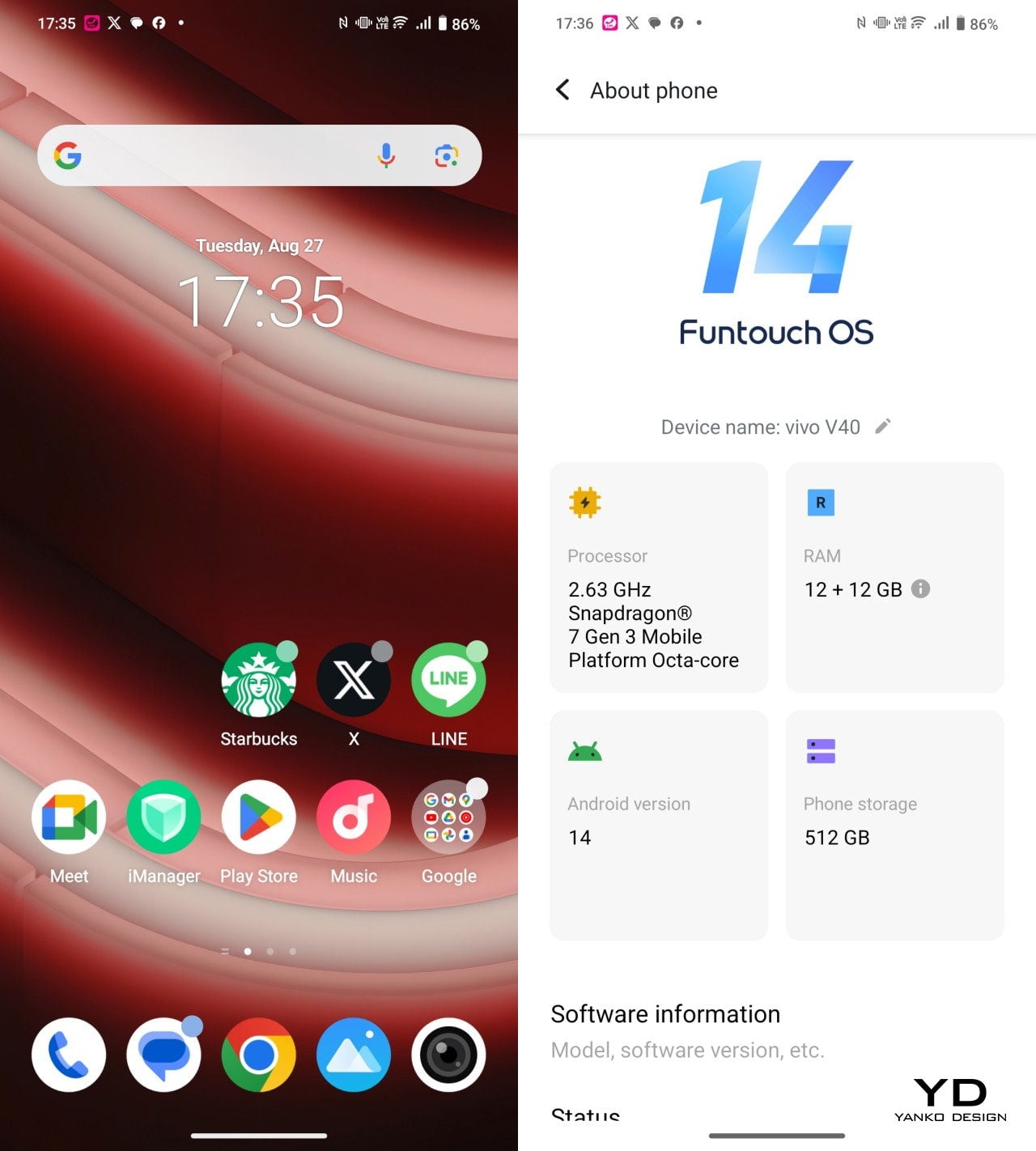Edit the device name vivo V40
The width and height of the screenshot is (1036, 1151).
point(883,426)
